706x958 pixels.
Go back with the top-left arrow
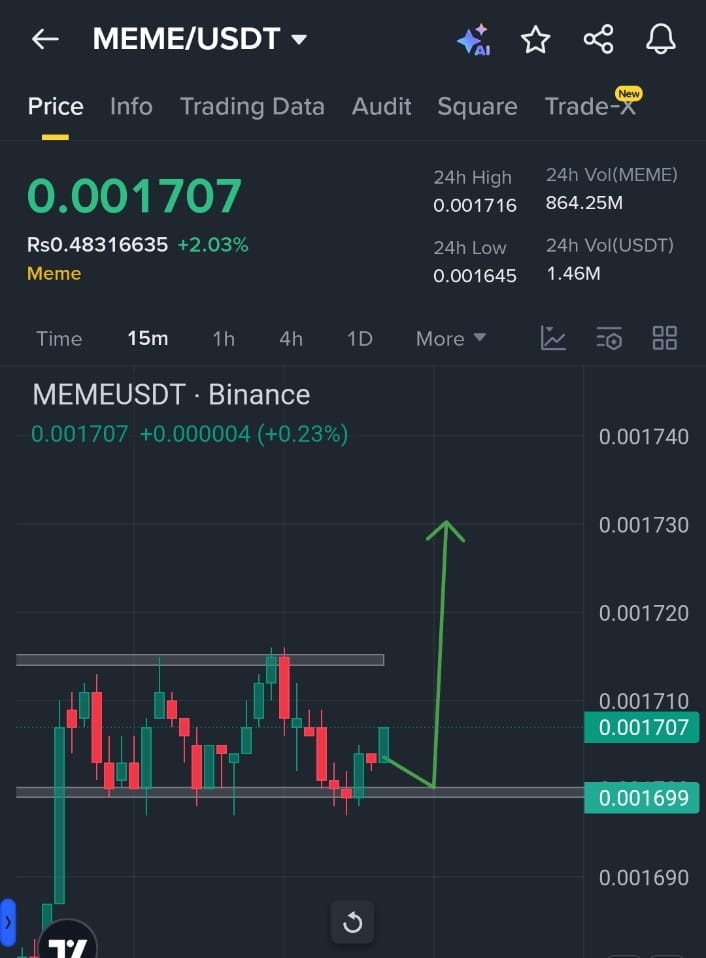(x=45, y=40)
